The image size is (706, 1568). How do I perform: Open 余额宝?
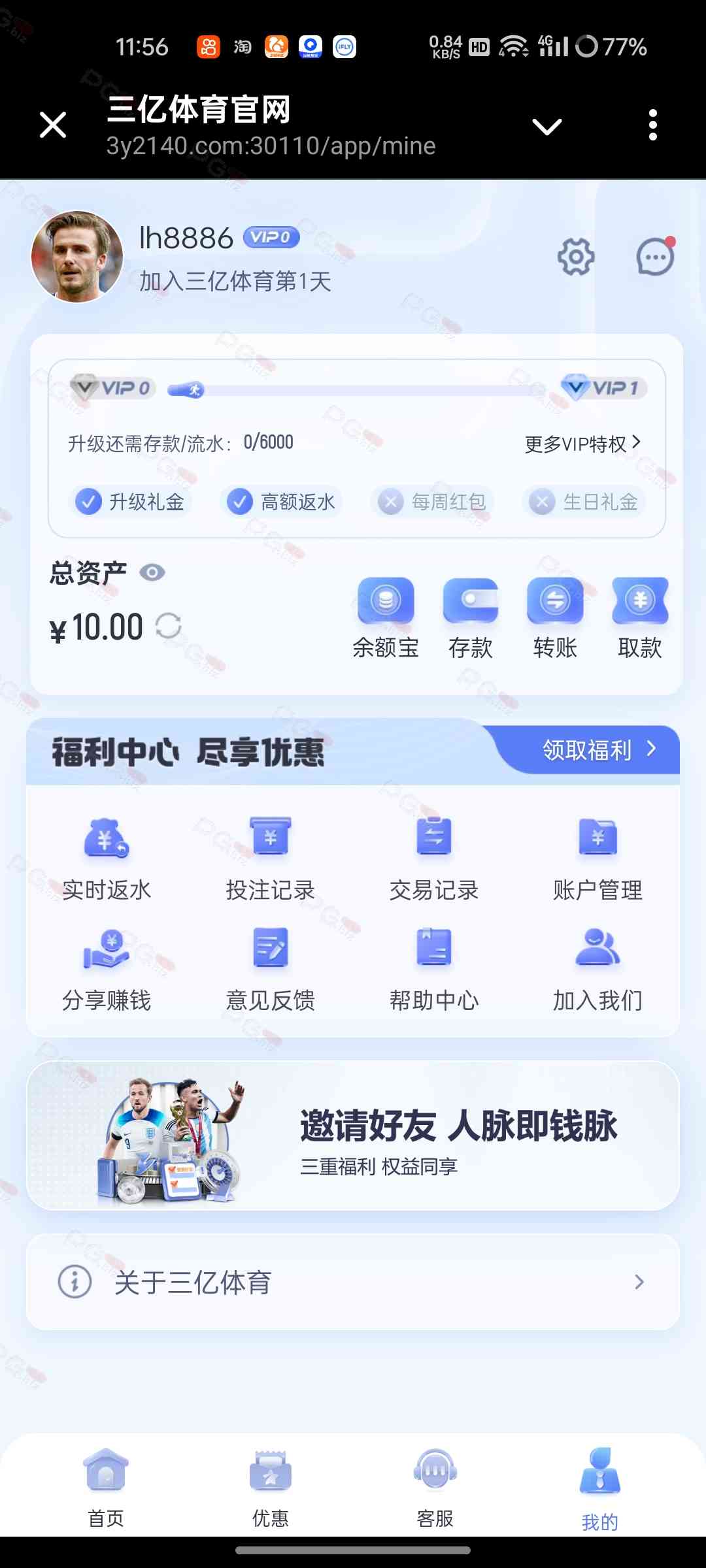pos(386,617)
